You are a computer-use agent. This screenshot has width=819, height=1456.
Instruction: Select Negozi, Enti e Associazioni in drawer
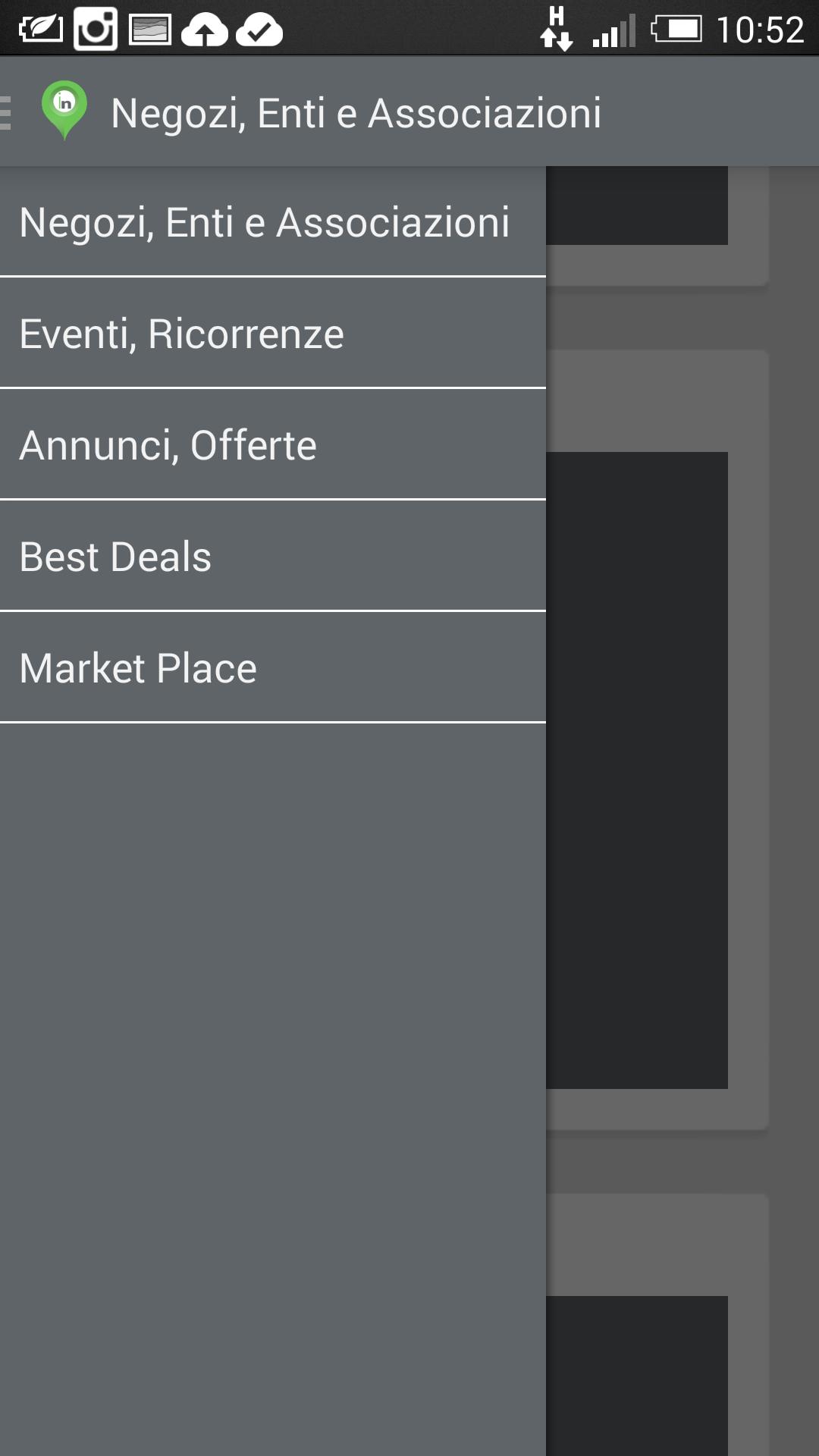pyautogui.click(x=264, y=222)
